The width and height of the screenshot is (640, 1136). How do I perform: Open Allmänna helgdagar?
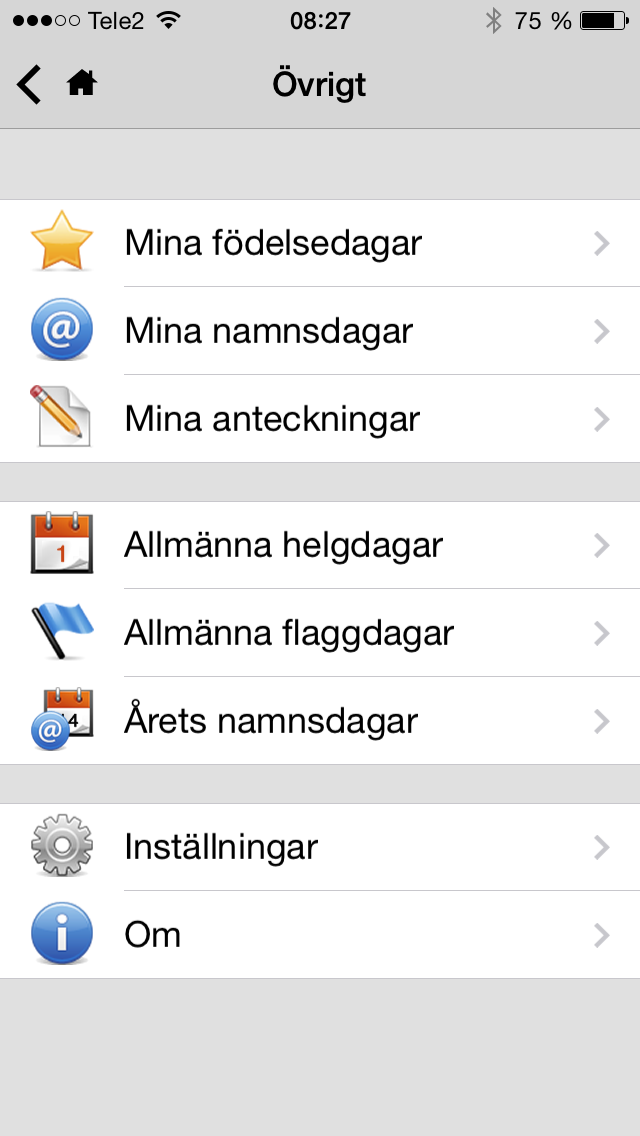click(x=320, y=545)
